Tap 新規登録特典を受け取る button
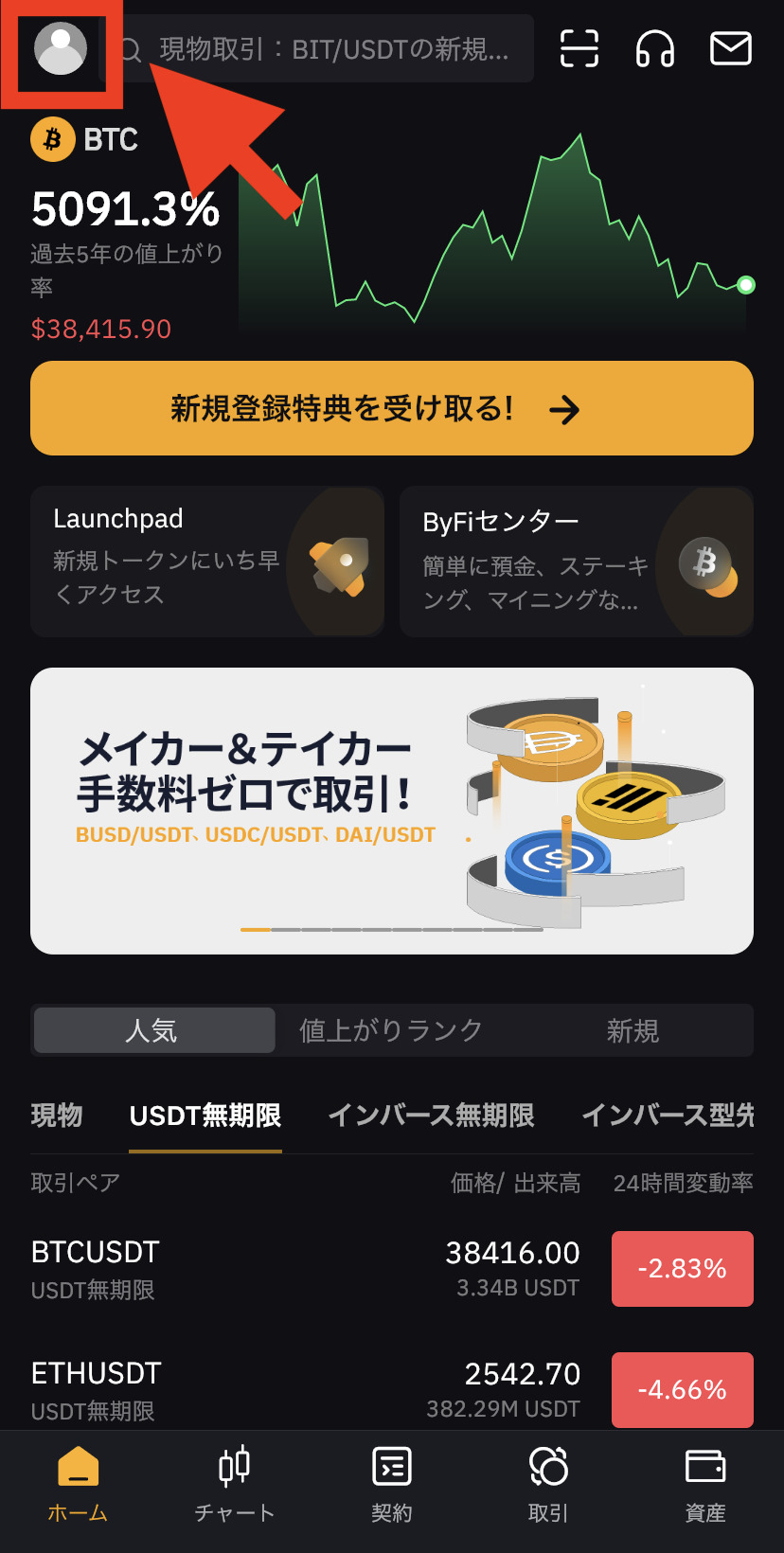Screen dimensions: 784x1553 (392, 408)
